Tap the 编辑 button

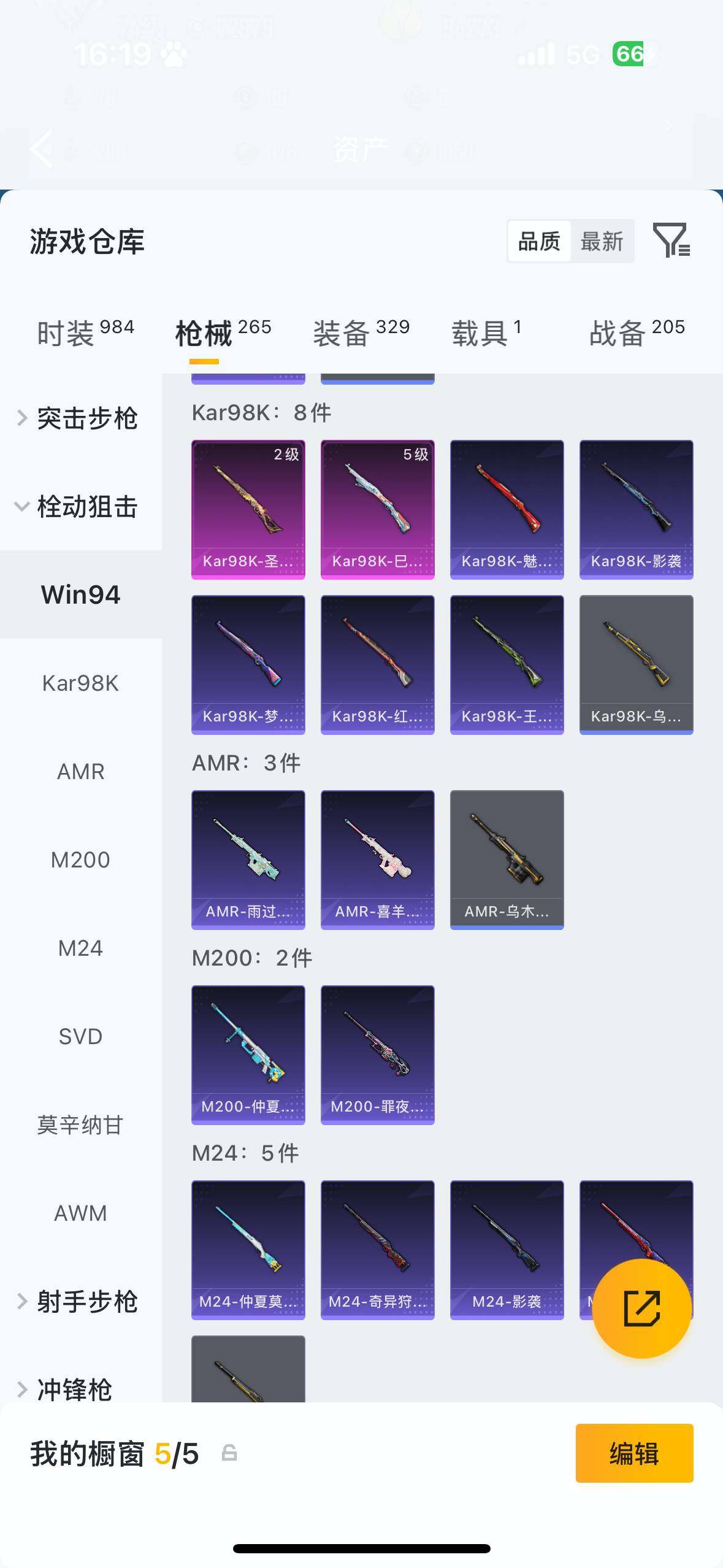[634, 1453]
